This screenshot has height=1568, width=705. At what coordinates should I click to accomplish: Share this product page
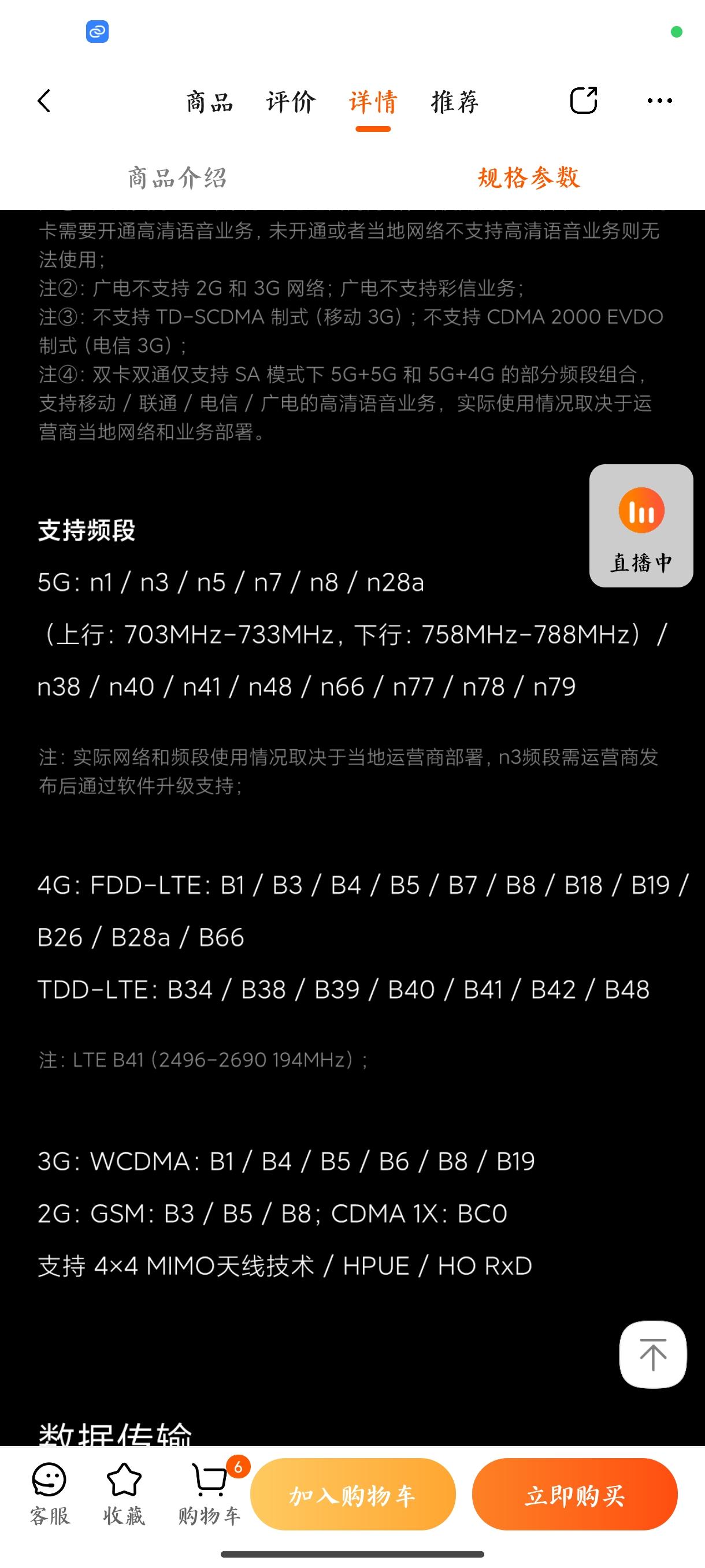click(x=583, y=101)
